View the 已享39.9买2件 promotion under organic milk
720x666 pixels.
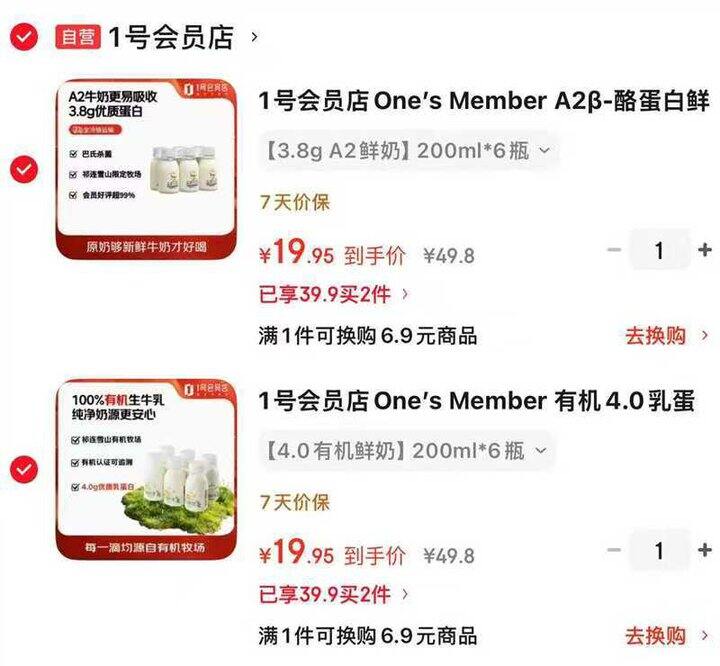333,594
